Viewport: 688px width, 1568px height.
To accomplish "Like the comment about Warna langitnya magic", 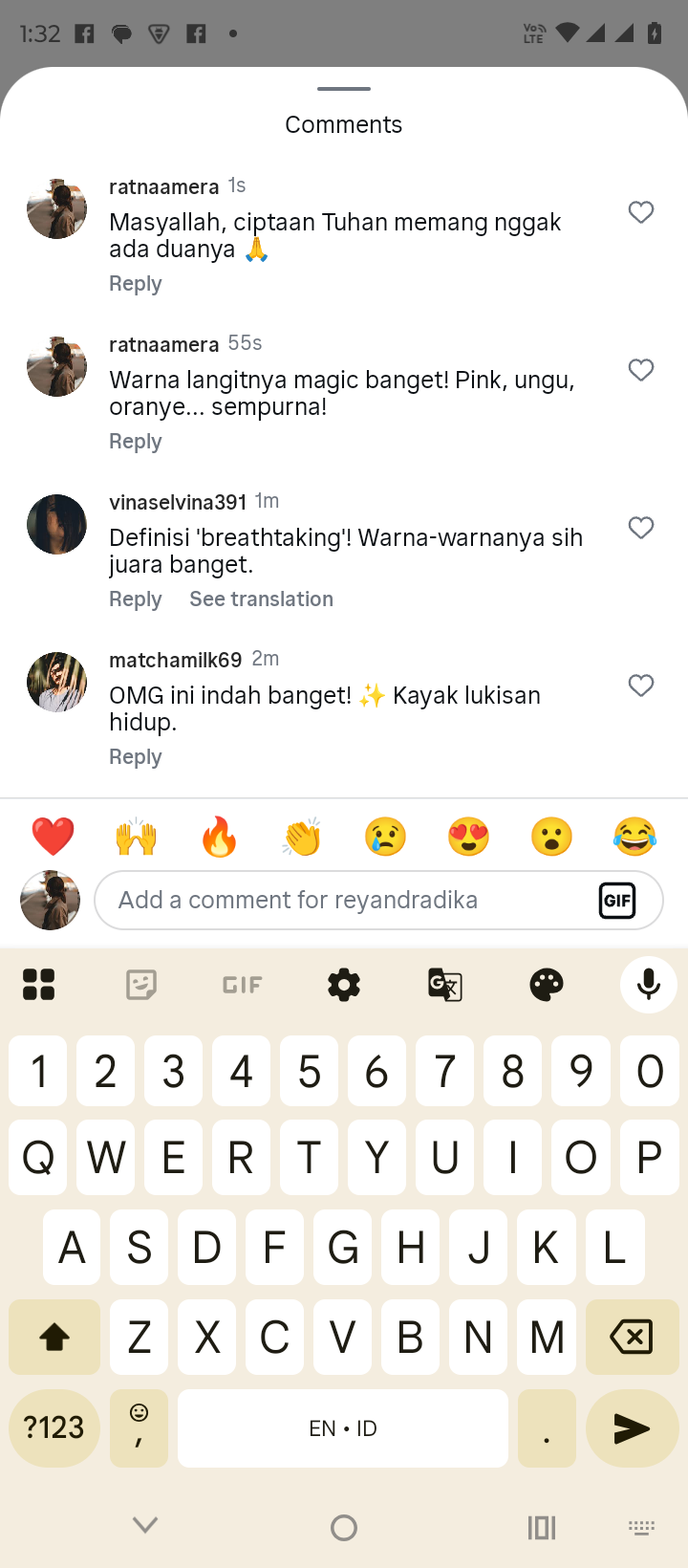I will [x=641, y=370].
